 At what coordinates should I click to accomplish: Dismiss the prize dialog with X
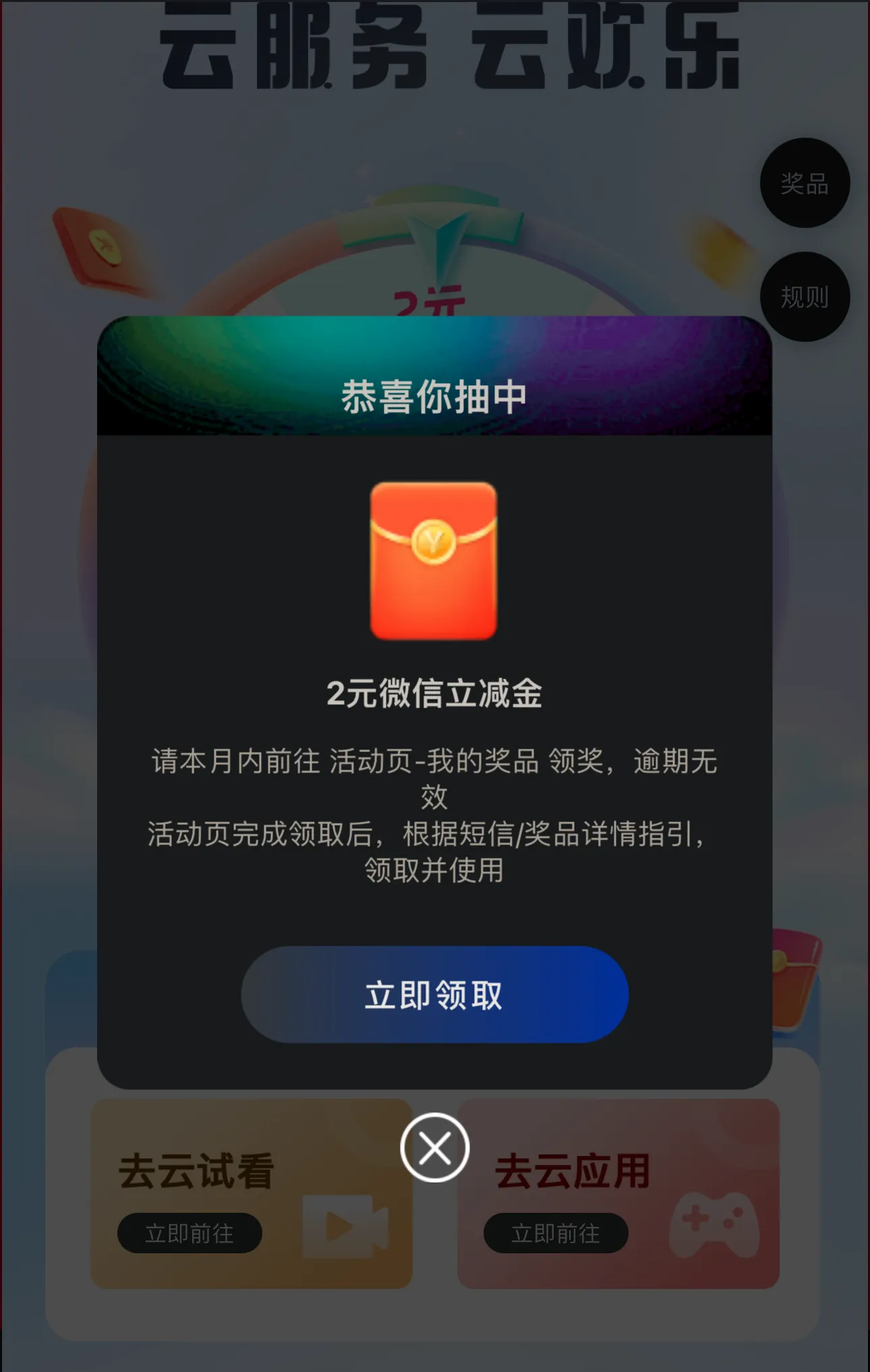coord(434,1147)
